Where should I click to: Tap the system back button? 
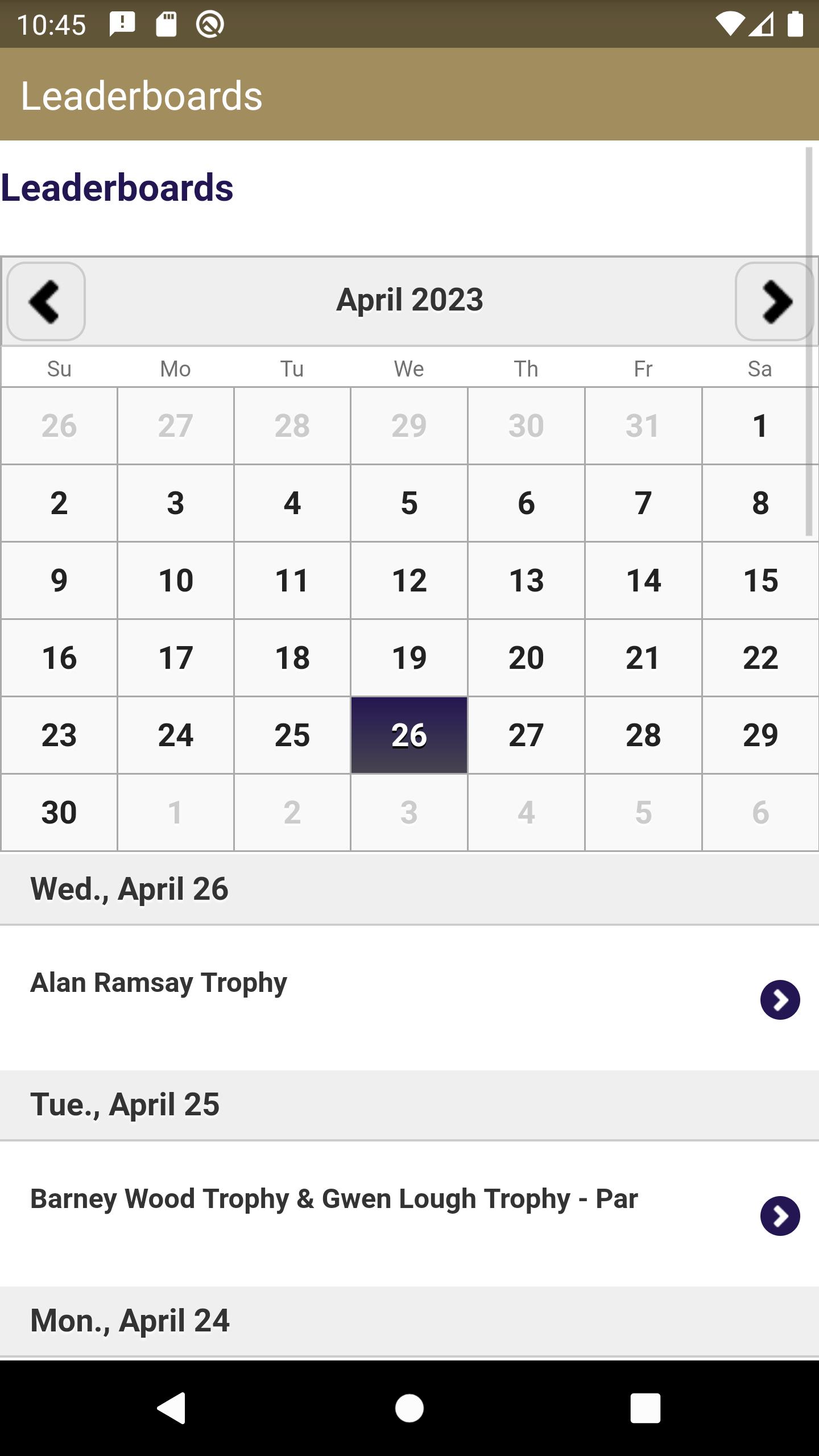click(x=172, y=1408)
